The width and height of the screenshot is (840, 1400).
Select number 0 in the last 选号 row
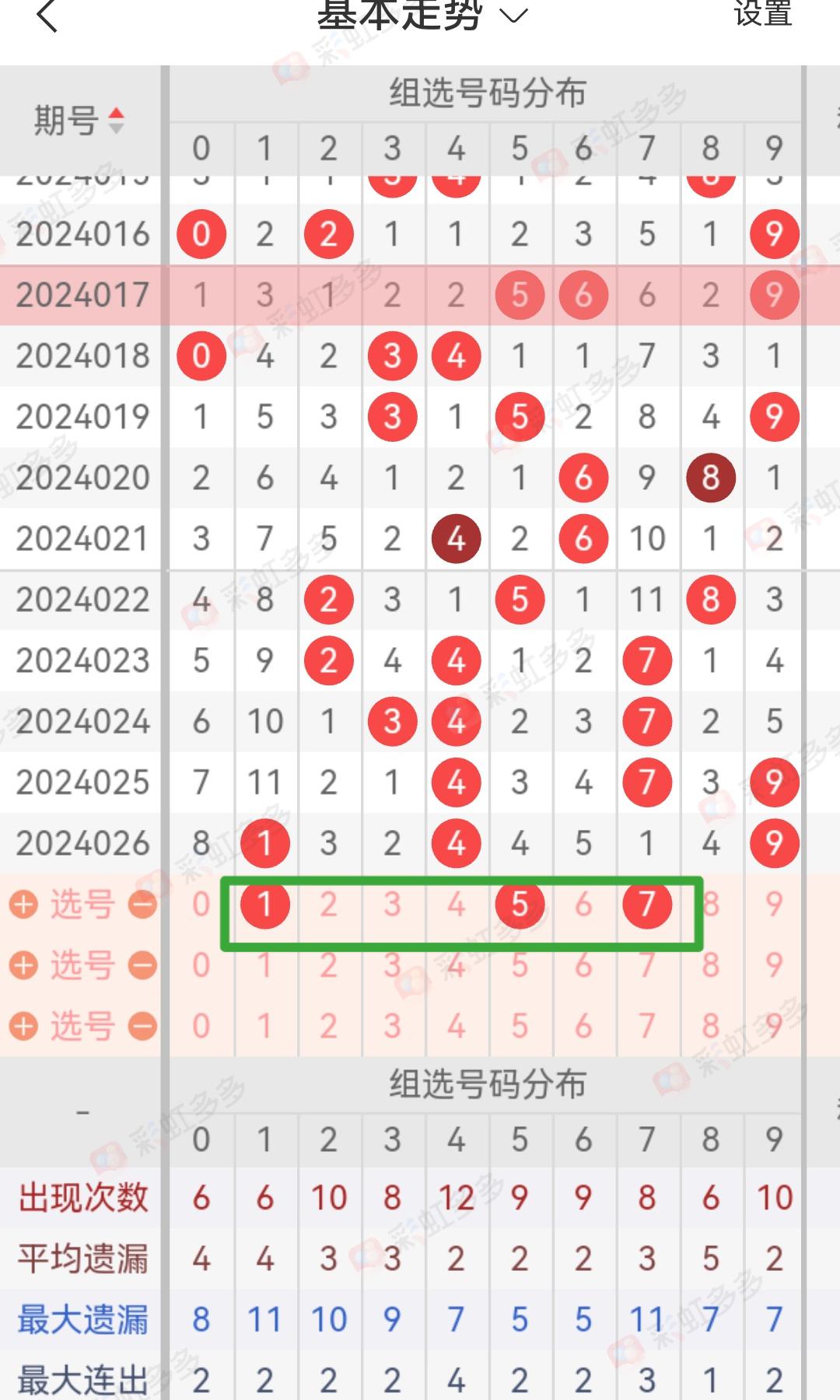(x=201, y=1027)
